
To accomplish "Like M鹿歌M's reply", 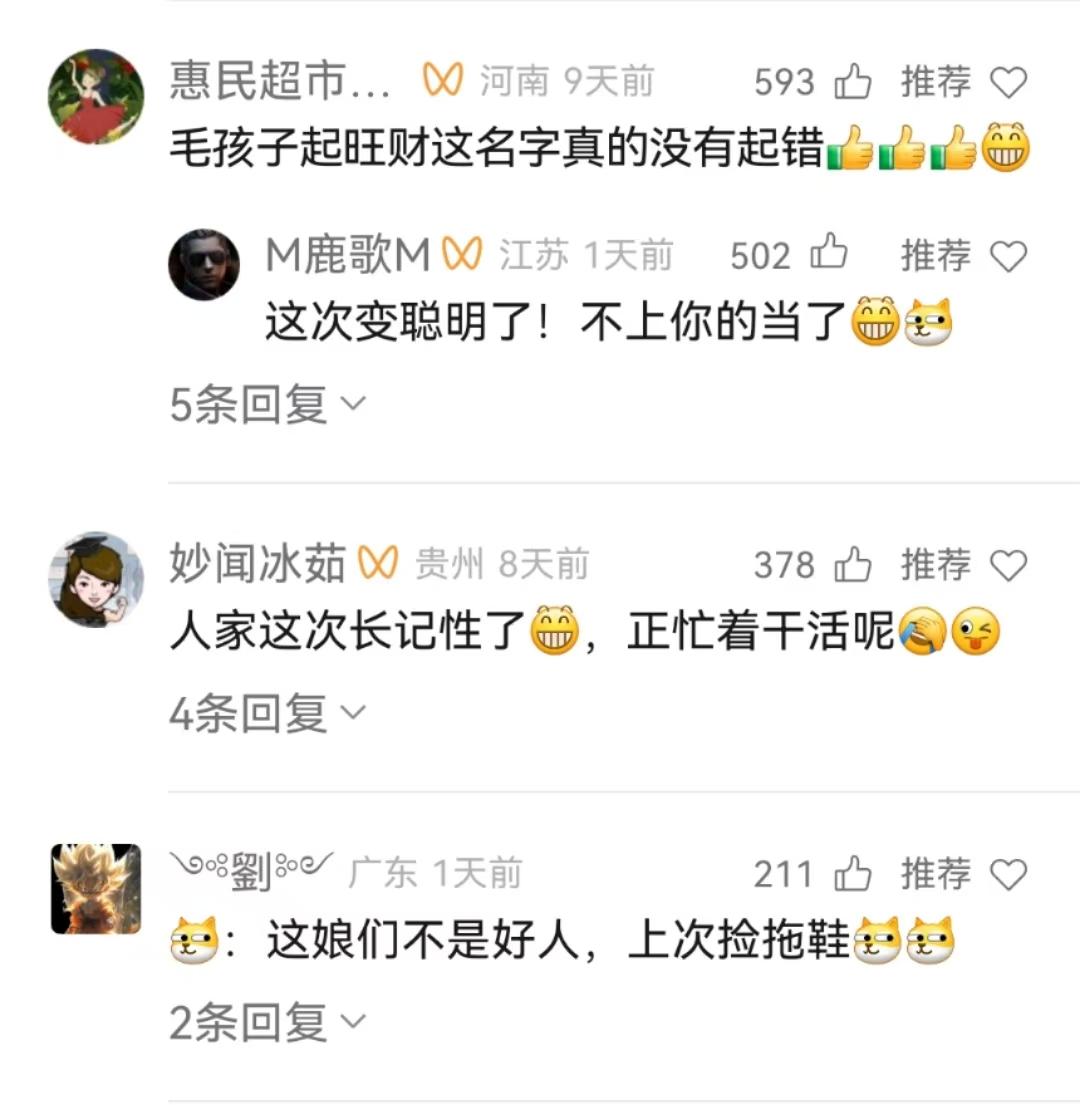I will (828, 255).
